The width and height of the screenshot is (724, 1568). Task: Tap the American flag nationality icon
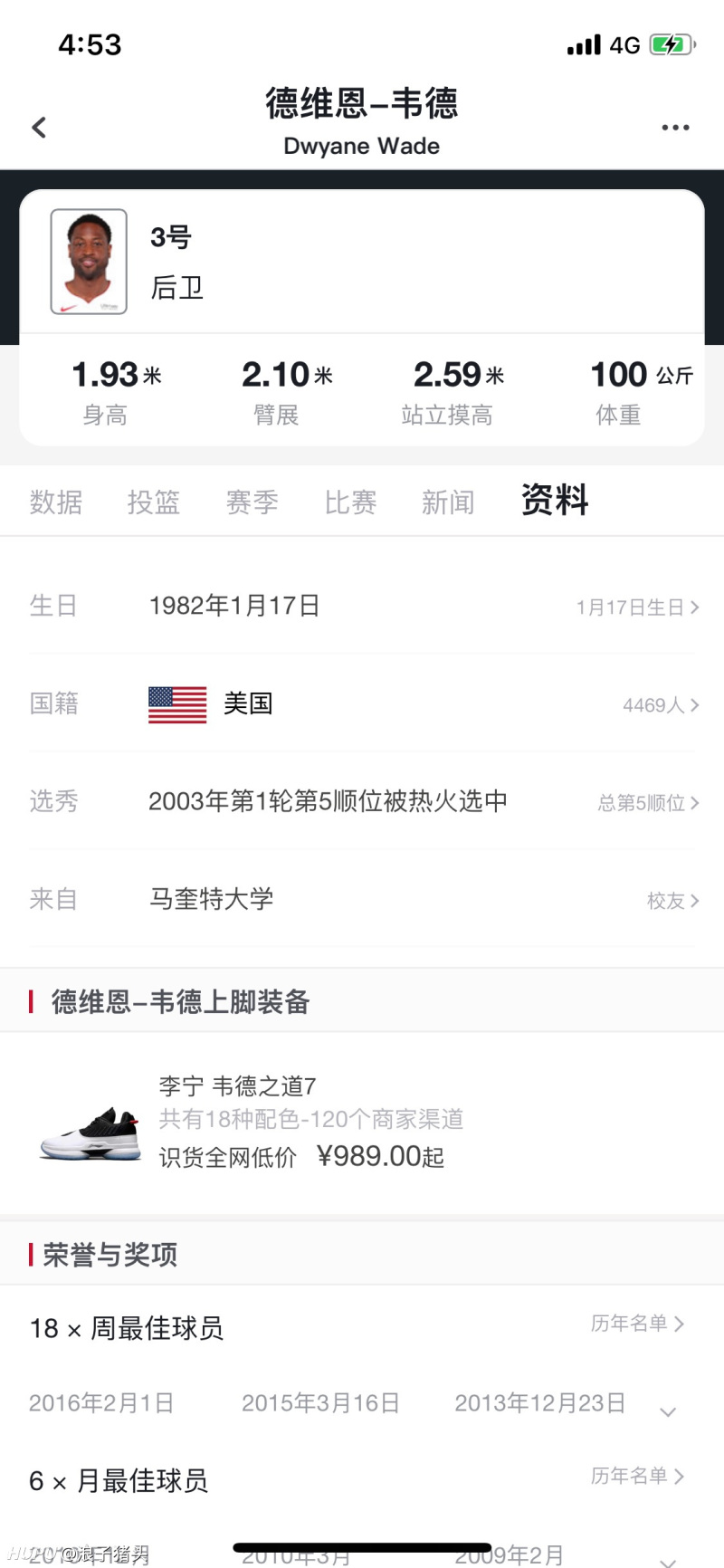176,703
